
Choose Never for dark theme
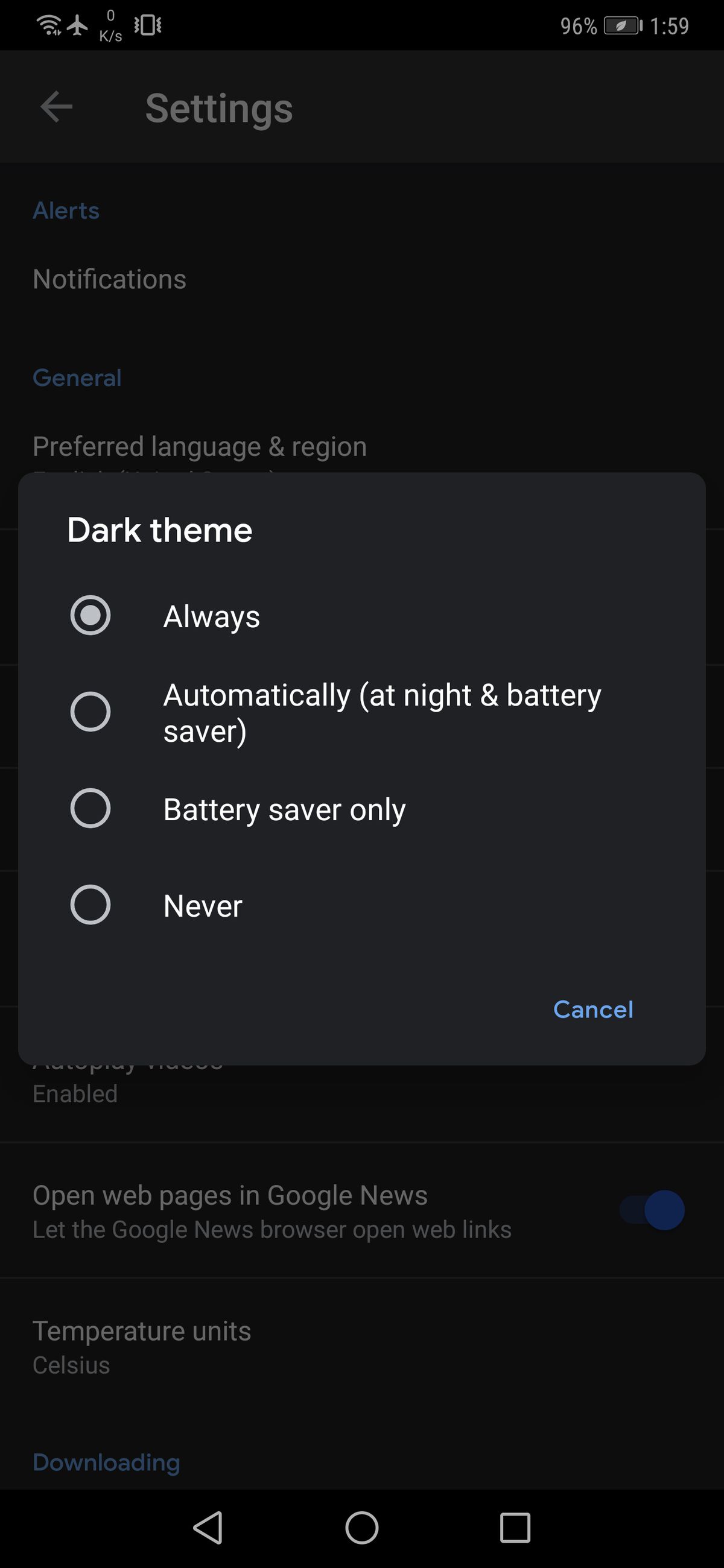90,905
